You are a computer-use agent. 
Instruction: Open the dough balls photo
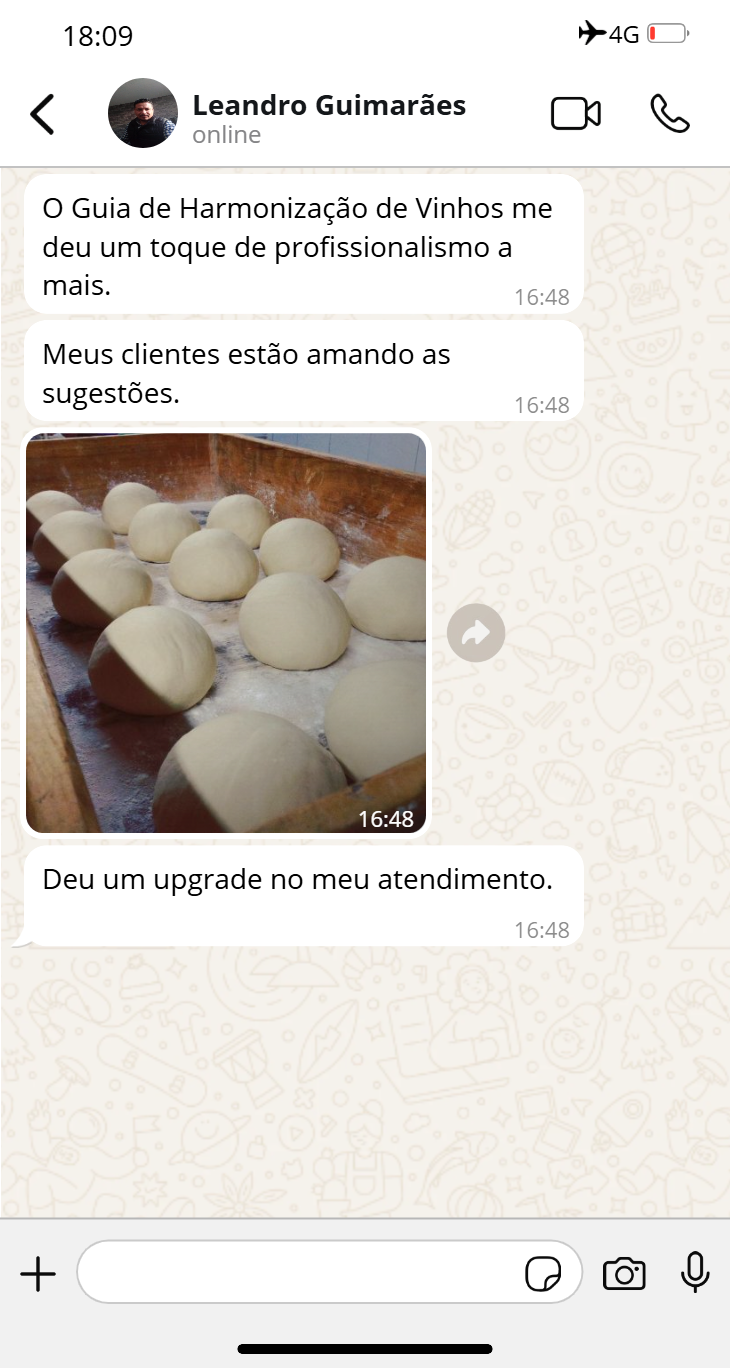tap(226, 633)
